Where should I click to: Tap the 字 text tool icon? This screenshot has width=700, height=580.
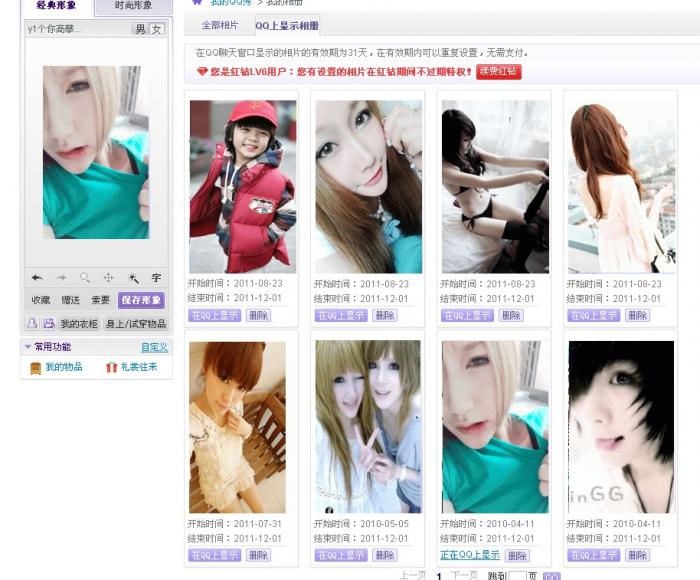pyautogui.click(x=156, y=278)
